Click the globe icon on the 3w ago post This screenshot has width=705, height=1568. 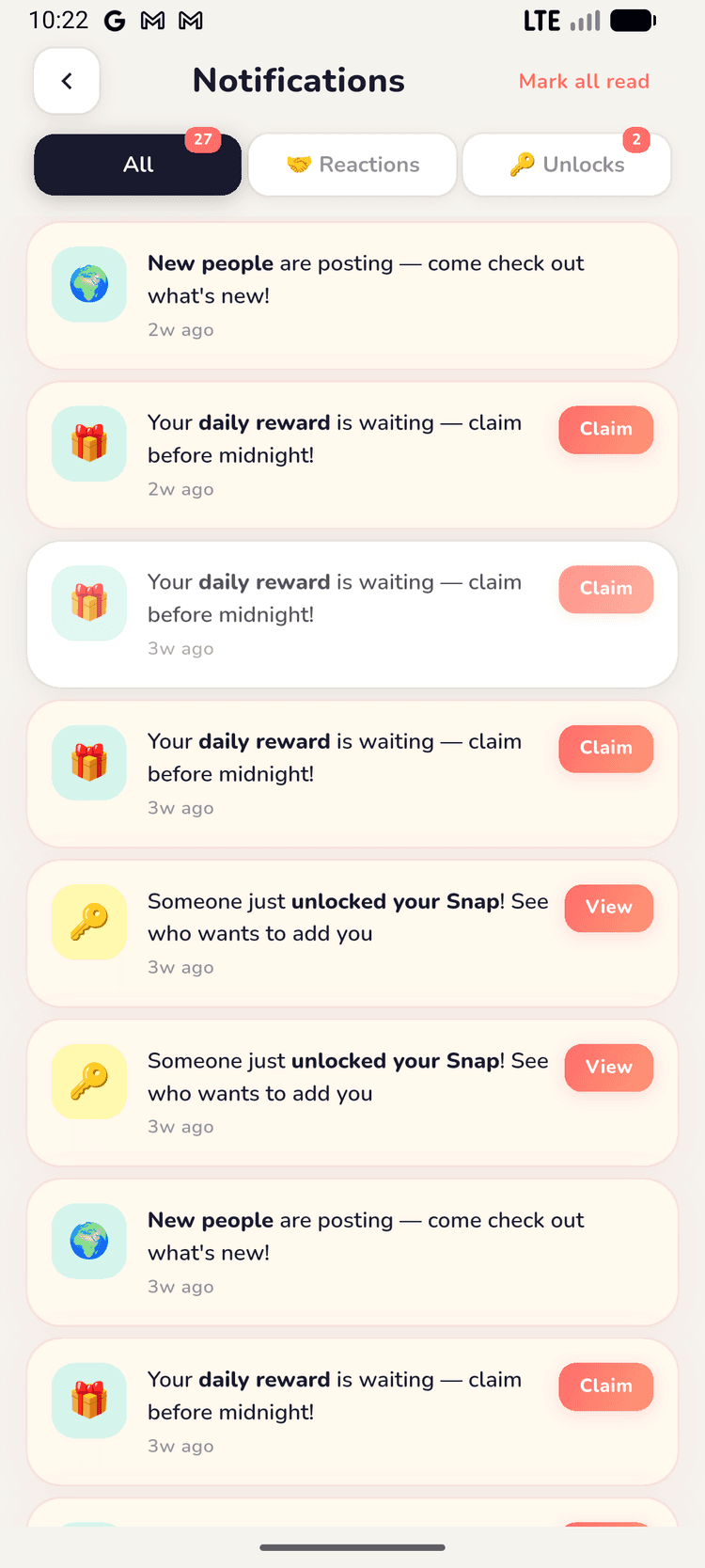click(88, 1240)
